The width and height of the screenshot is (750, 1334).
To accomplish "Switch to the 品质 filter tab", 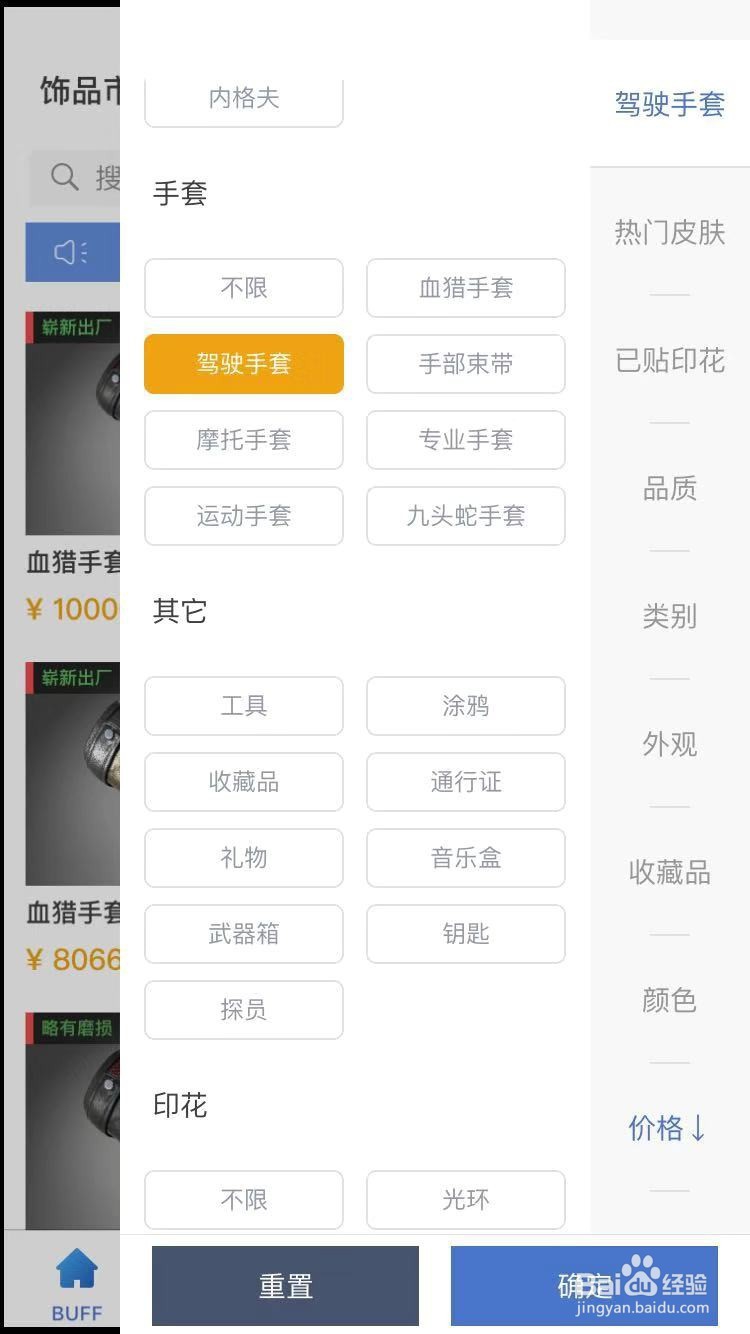I will 669,489.
